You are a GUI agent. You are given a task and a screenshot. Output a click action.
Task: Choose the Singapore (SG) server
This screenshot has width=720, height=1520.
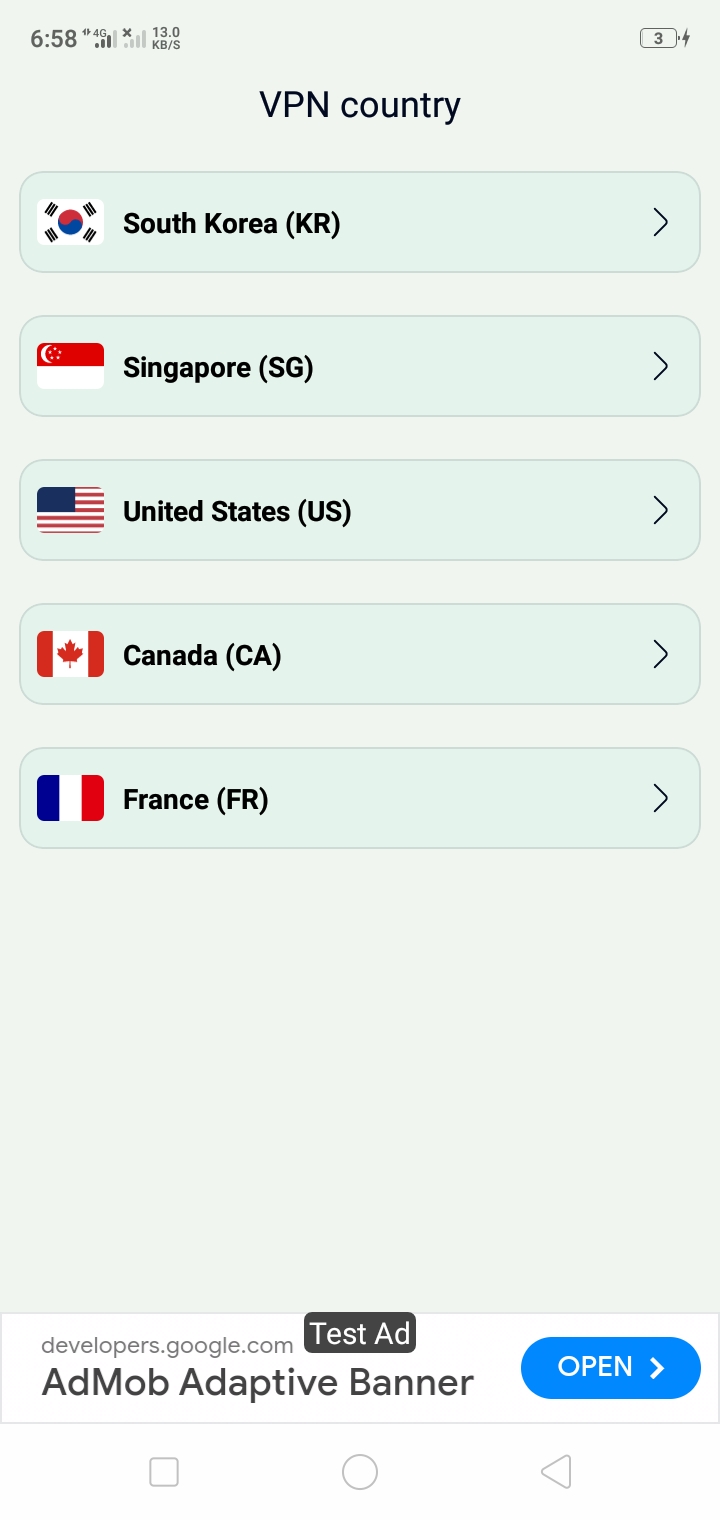click(x=360, y=366)
